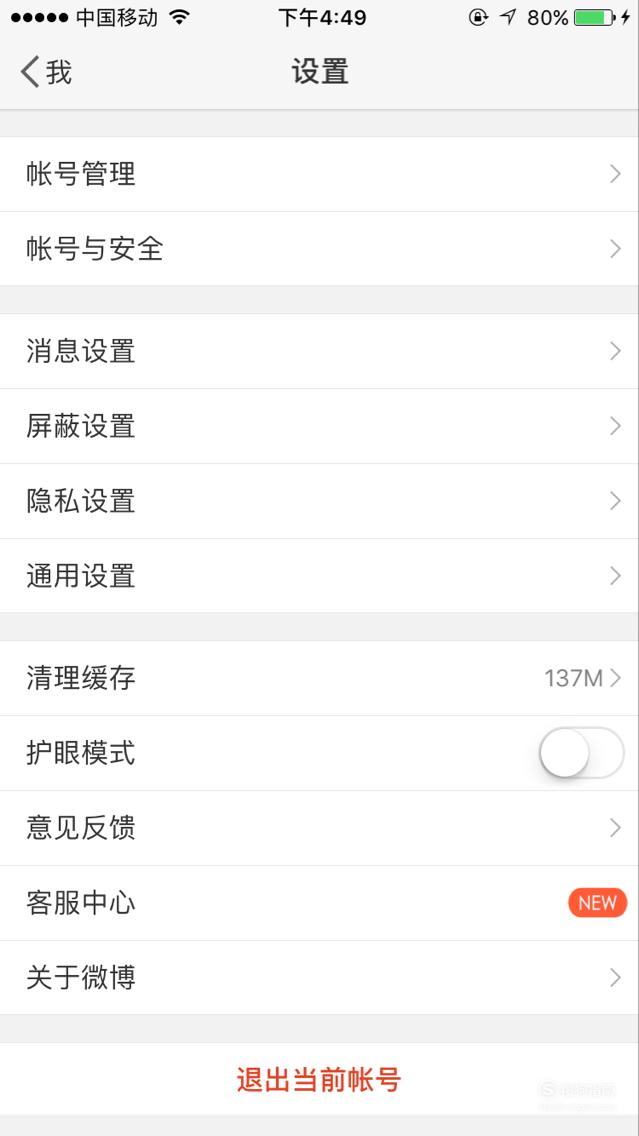Open 隐私设置
The height and width of the screenshot is (1136, 639).
pos(320,501)
